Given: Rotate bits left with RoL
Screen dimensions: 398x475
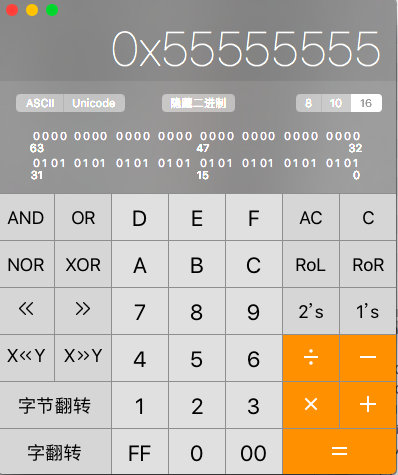Looking at the screenshot, I should 311,264.
